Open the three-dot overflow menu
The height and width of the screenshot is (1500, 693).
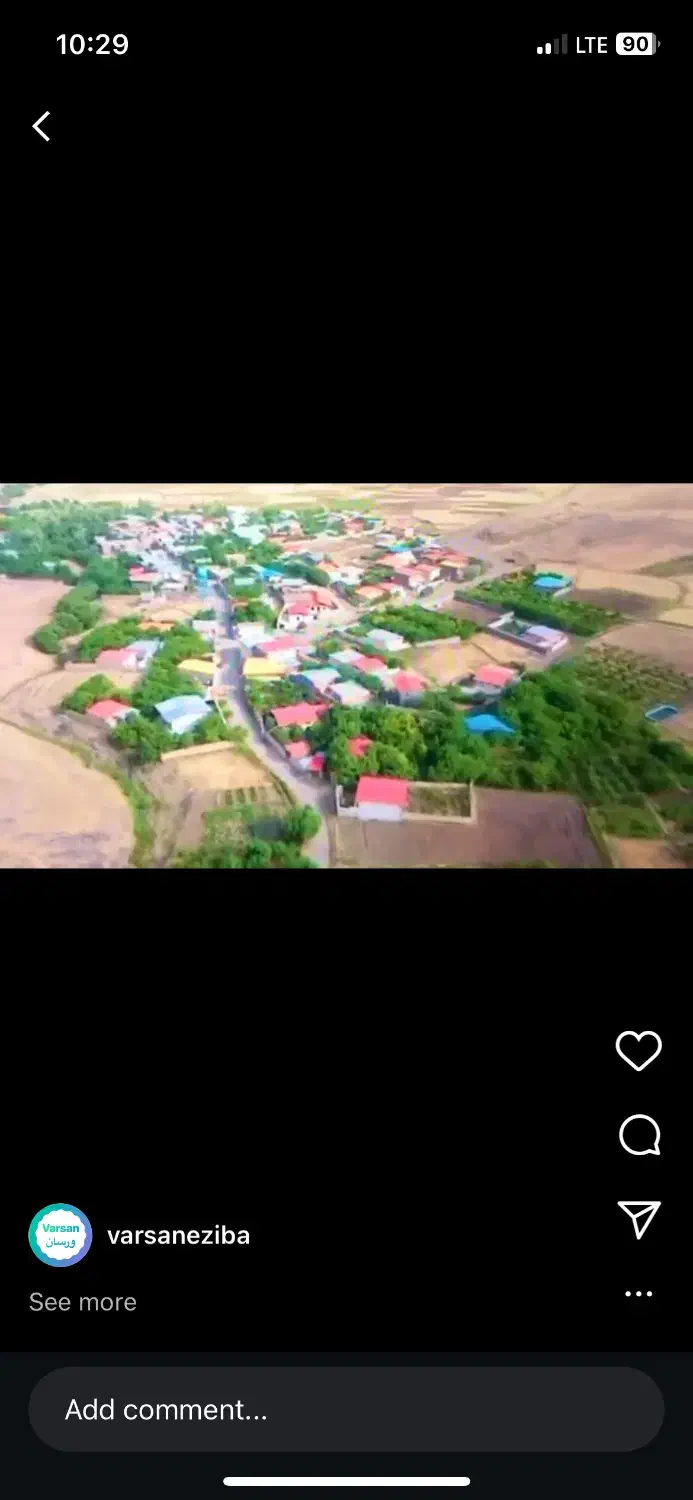pos(638,1294)
